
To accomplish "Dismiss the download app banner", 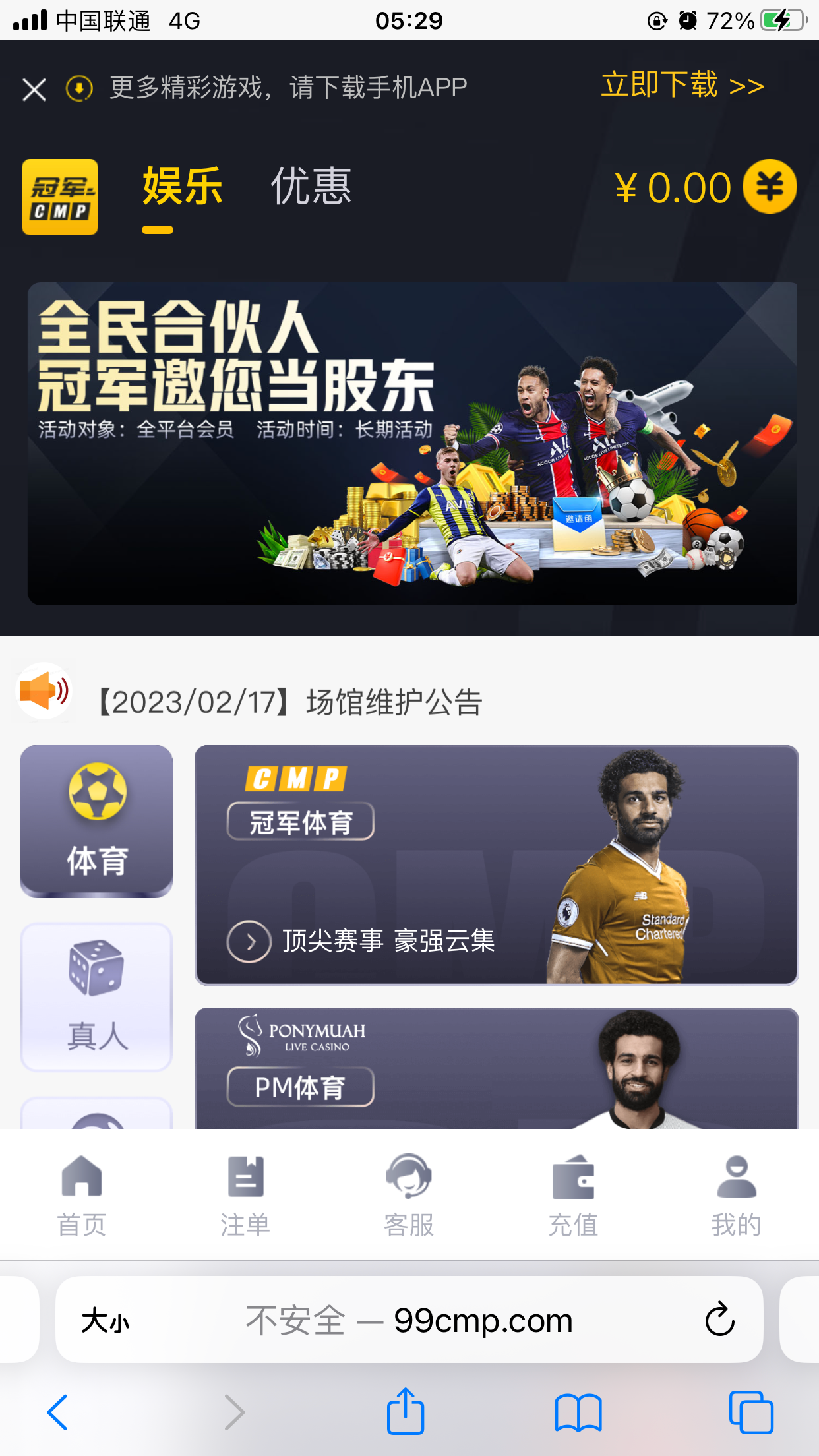I will point(34,89).
